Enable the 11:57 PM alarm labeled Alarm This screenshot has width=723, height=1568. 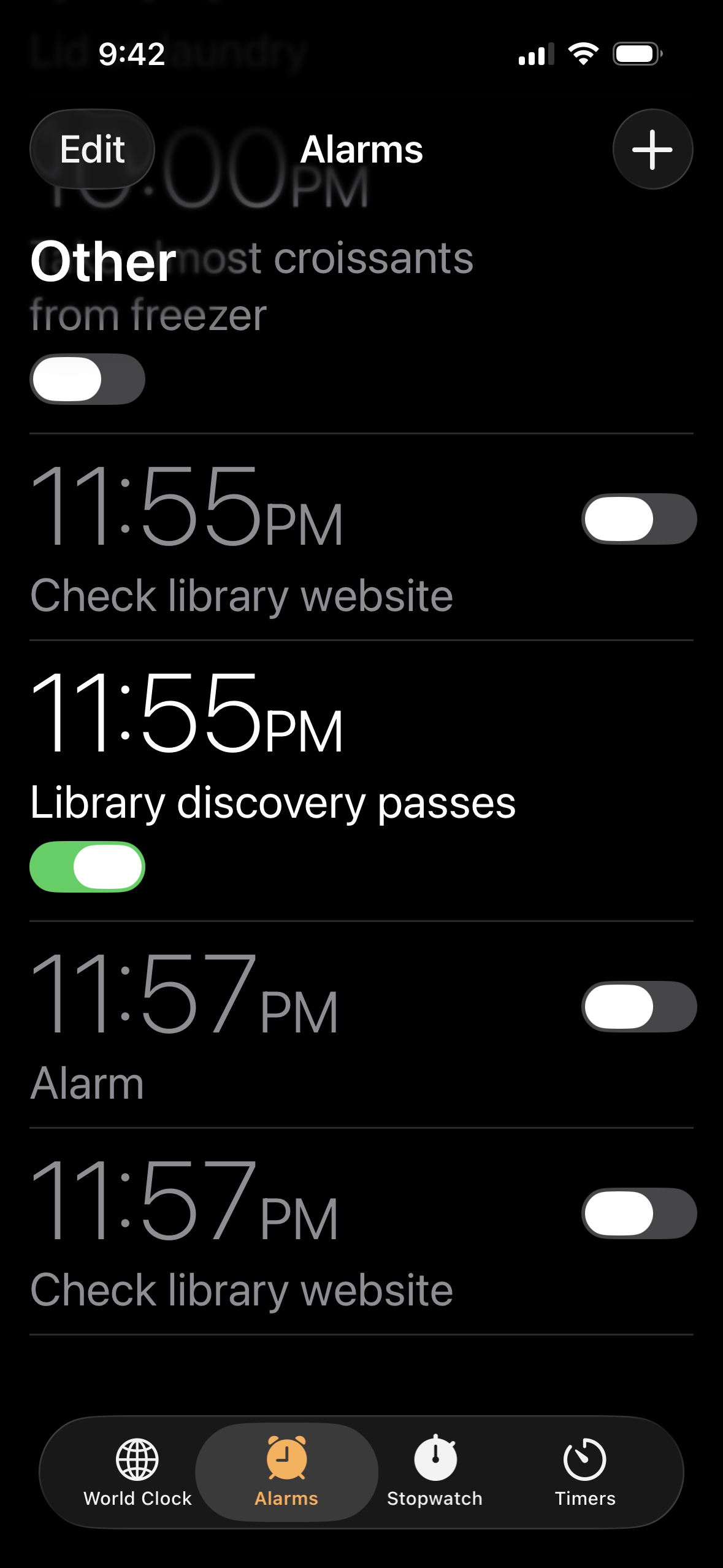point(638,1007)
